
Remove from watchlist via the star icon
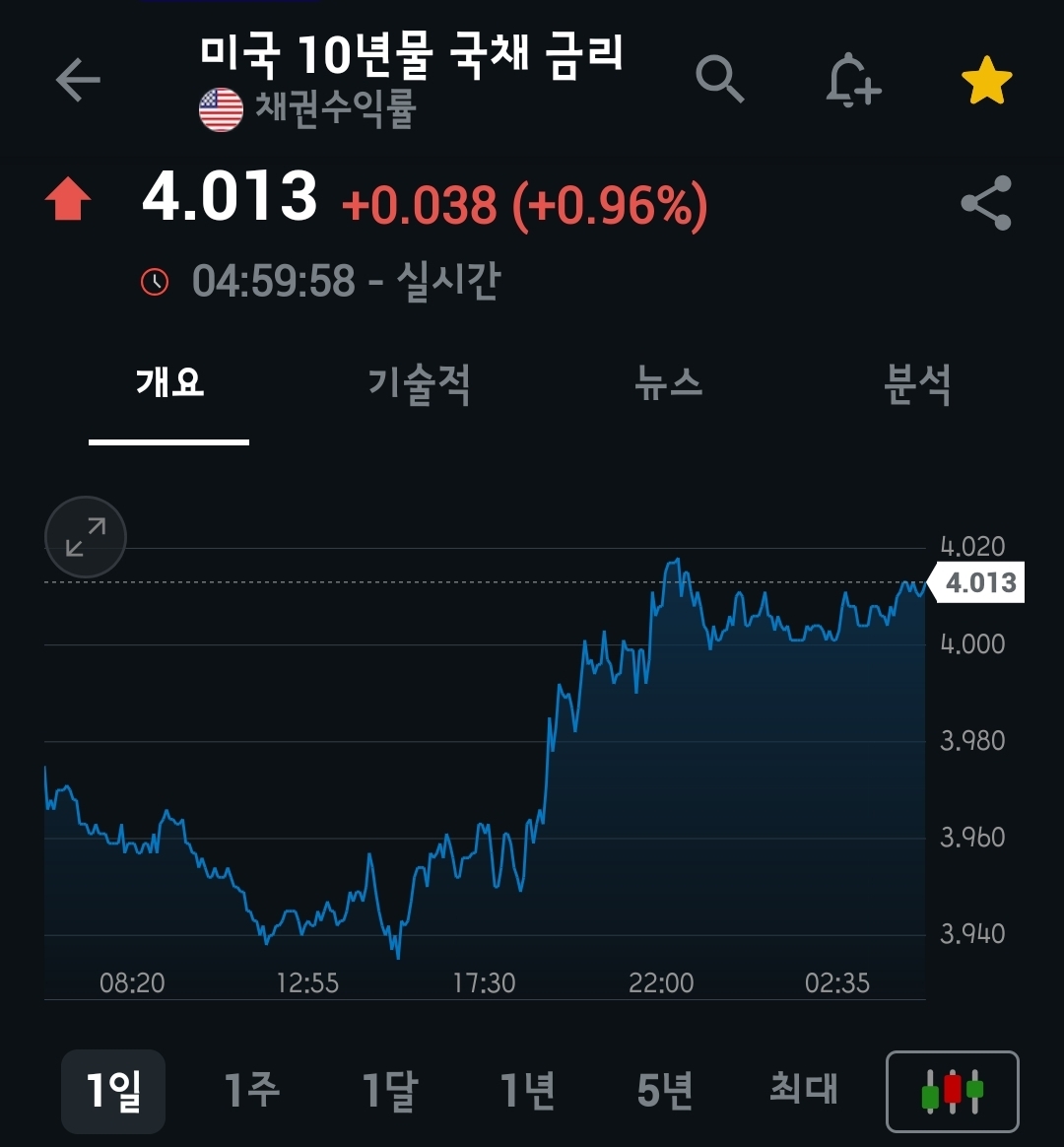986,81
